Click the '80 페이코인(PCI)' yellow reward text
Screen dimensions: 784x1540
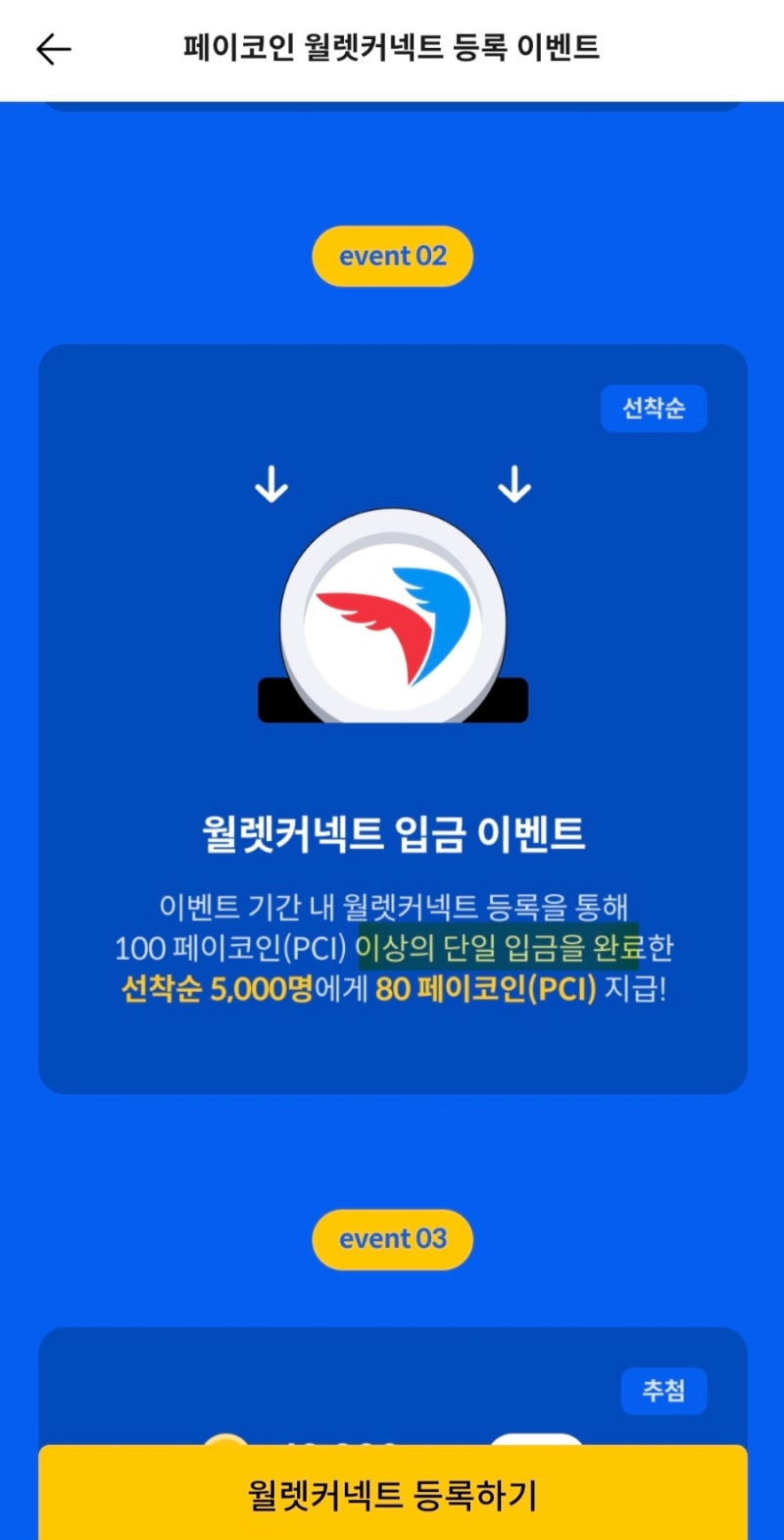484,990
